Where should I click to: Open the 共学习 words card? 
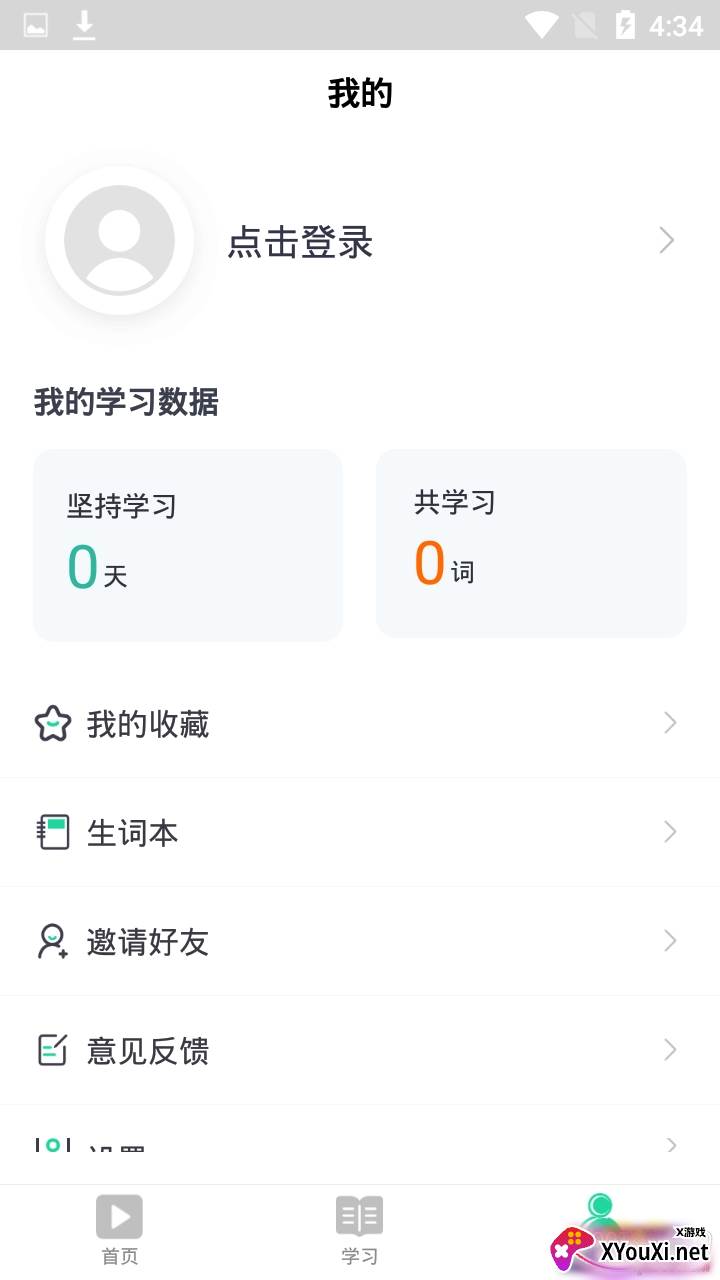pyautogui.click(x=531, y=543)
